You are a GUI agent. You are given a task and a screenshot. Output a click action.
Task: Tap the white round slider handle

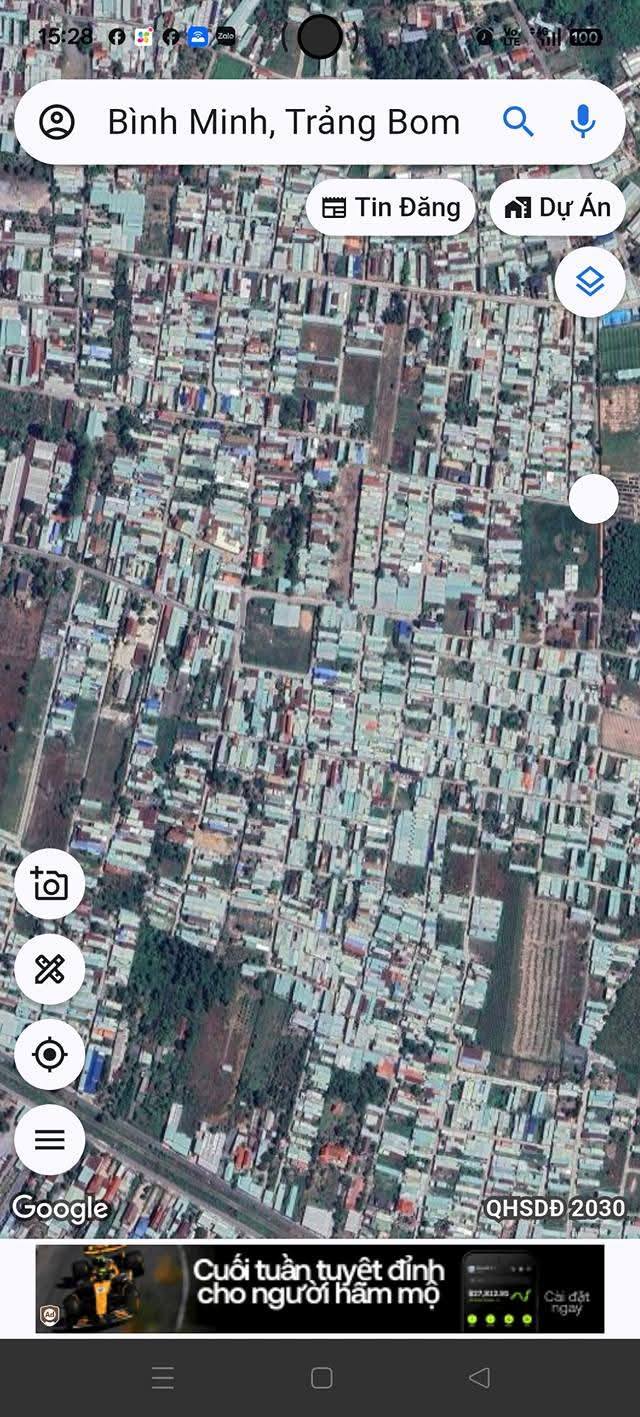click(594, 498)
